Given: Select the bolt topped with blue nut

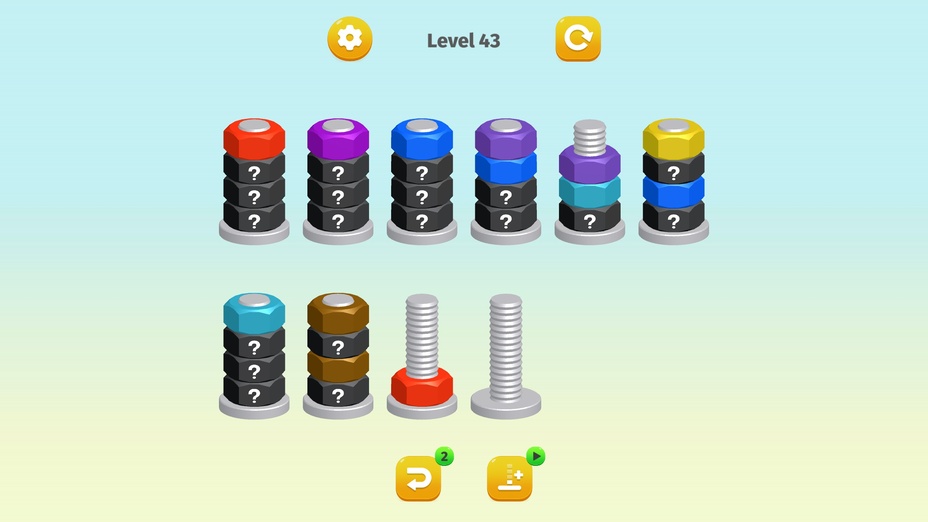Looking at the screenshot, I should click(422, 180).
